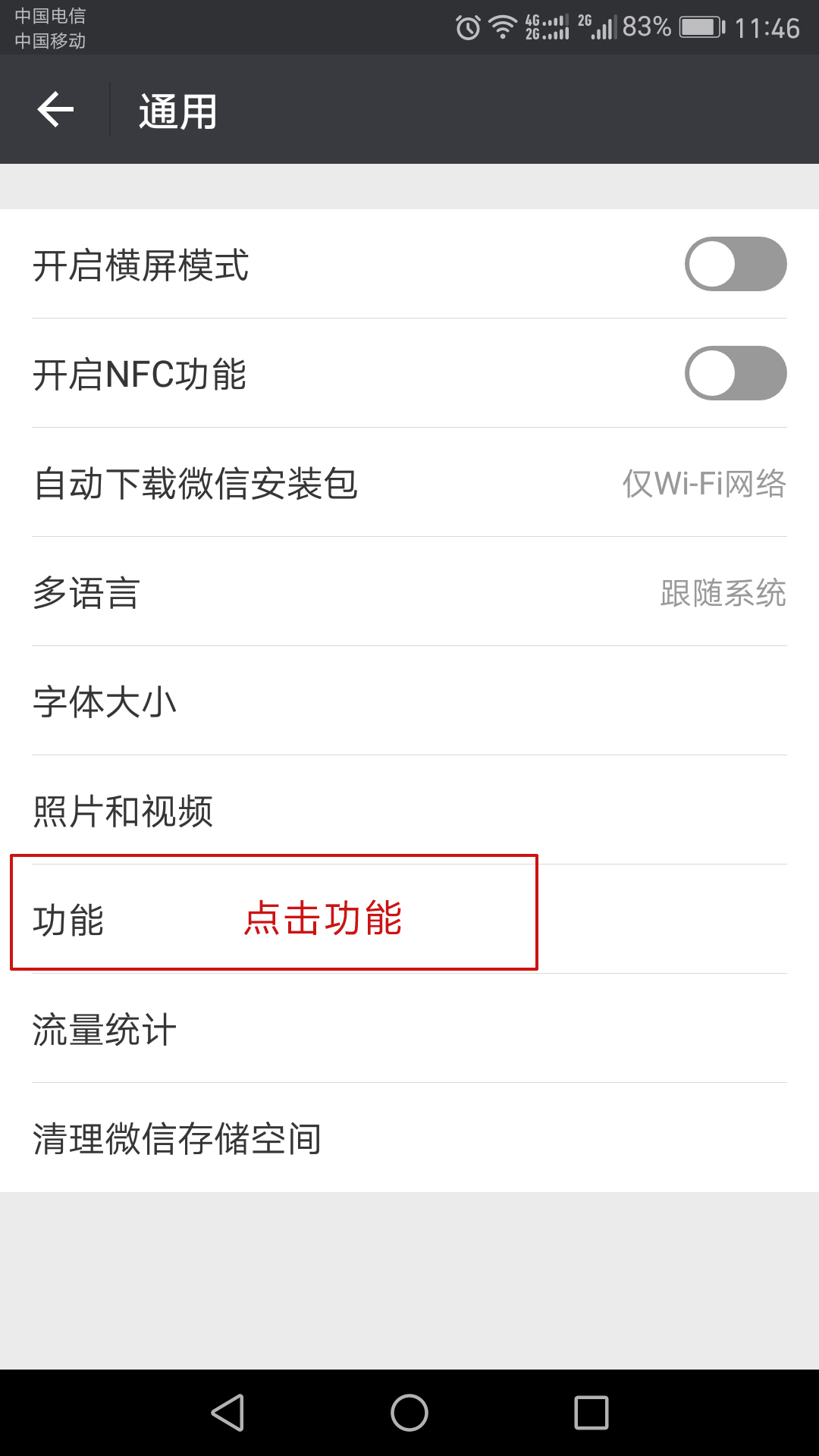The image size is (819, 1456).
Task: Open 流量统计 data usage
Action: (x=409, y=1028)
